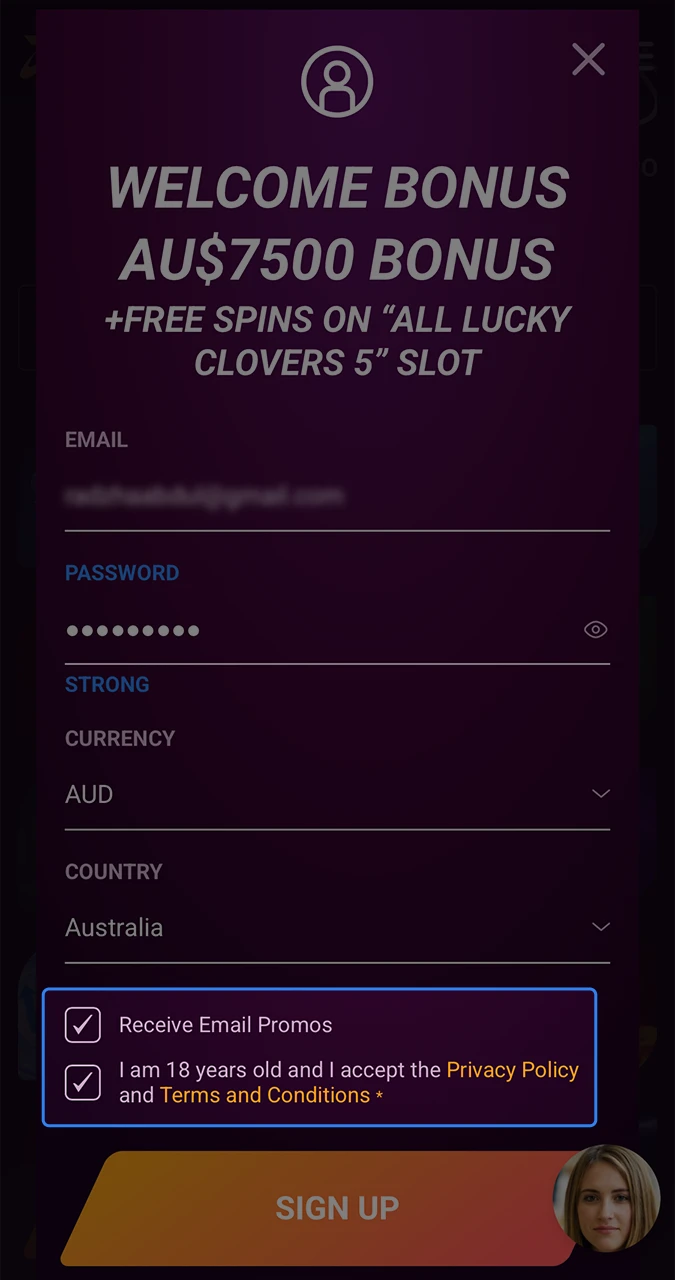Open the Privacy Policy link

coord(512,1070)
